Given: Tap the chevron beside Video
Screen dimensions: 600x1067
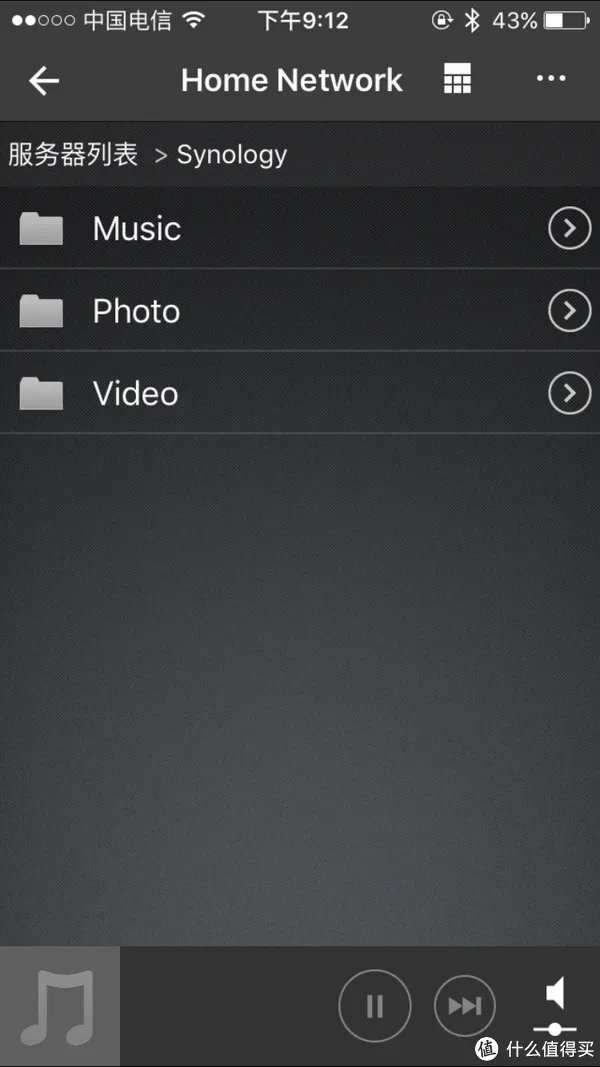Looking at the screenshot, I should pos(569,394).
